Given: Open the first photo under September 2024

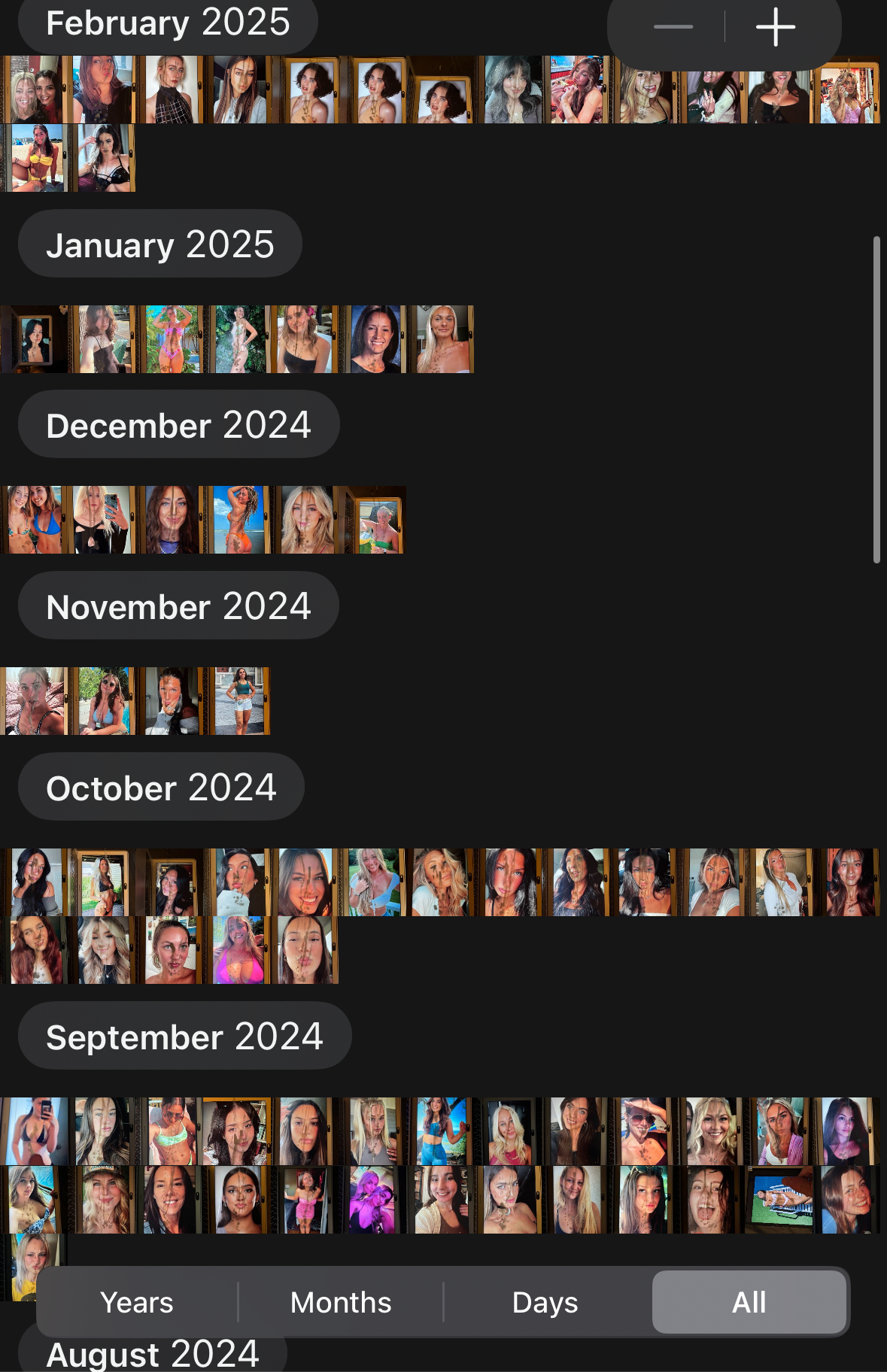Looking at the screenshot, I should click(34, 1131).
